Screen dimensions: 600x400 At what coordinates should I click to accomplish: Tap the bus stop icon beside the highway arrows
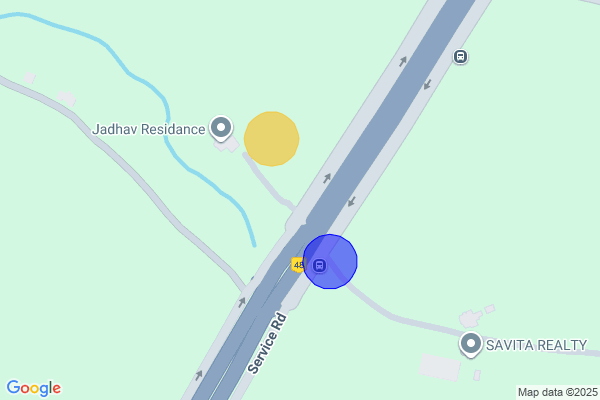click(460, 56)
